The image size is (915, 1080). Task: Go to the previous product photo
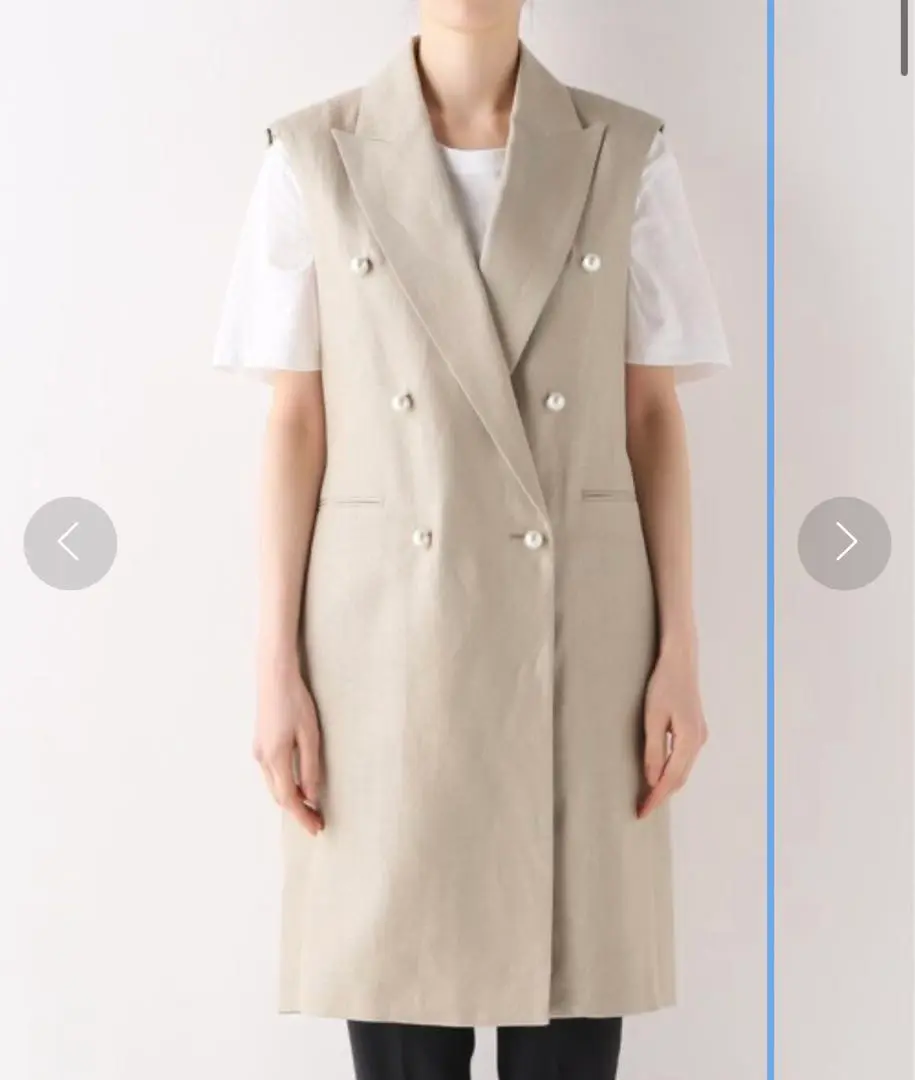point(70,543)
